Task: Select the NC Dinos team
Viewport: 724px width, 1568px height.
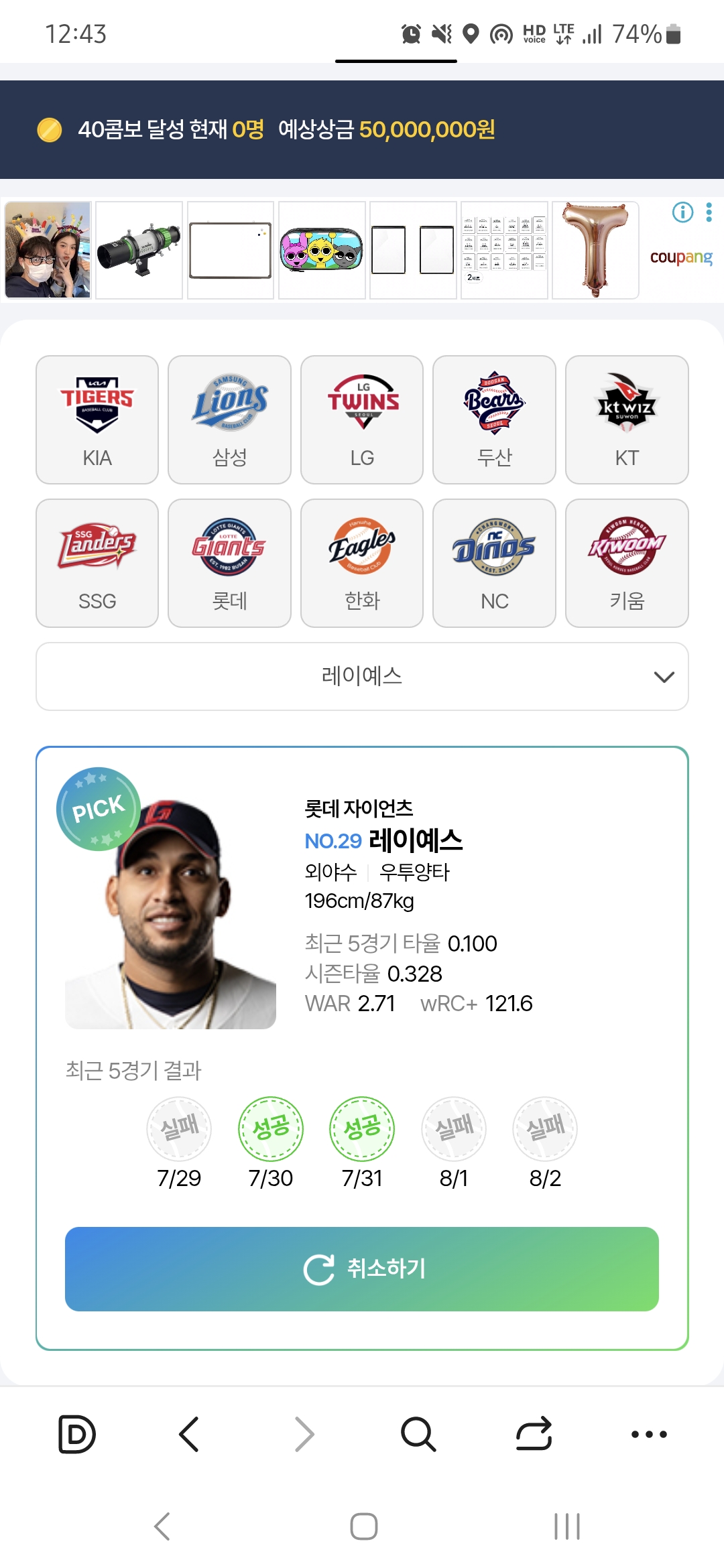Action: click(x=494, y=563)
